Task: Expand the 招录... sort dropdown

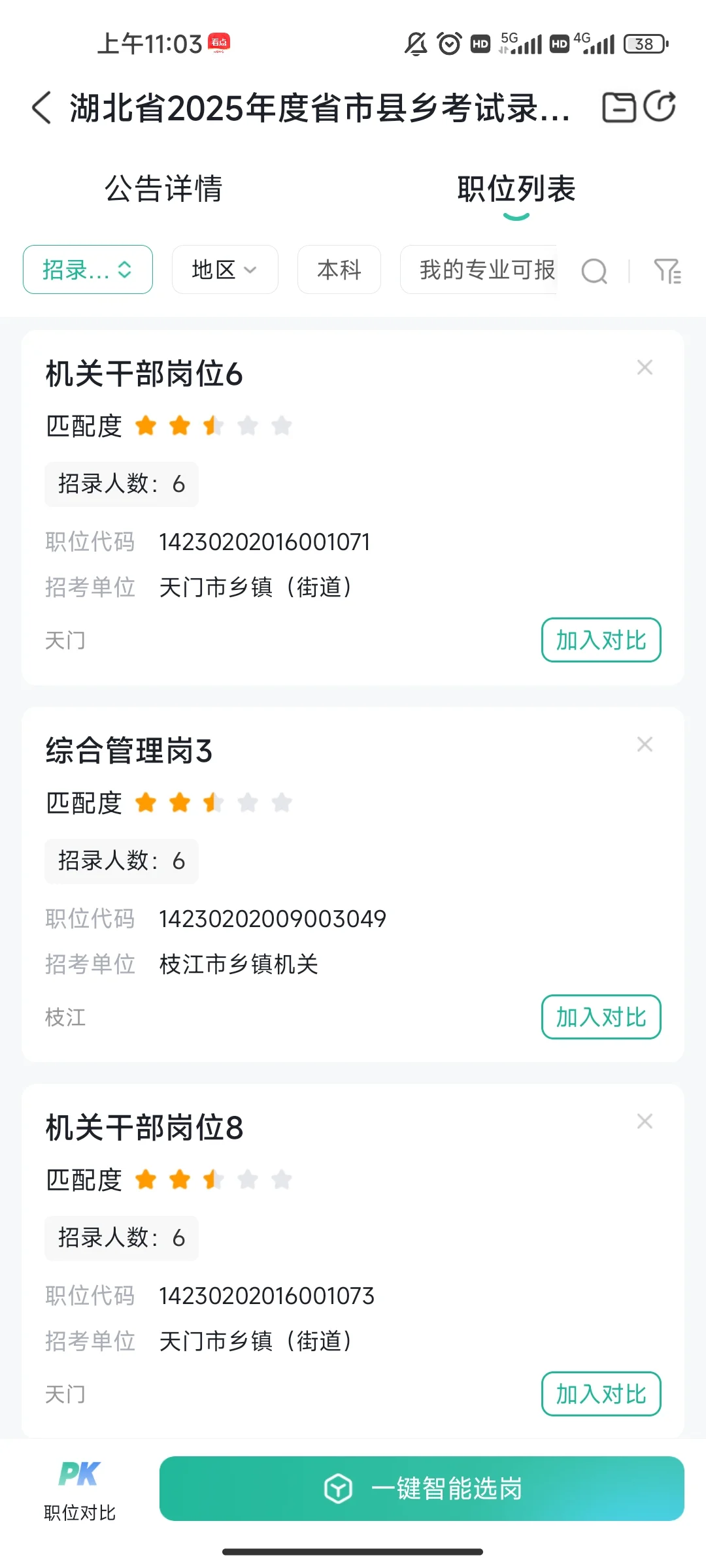Action: point(88,270)
